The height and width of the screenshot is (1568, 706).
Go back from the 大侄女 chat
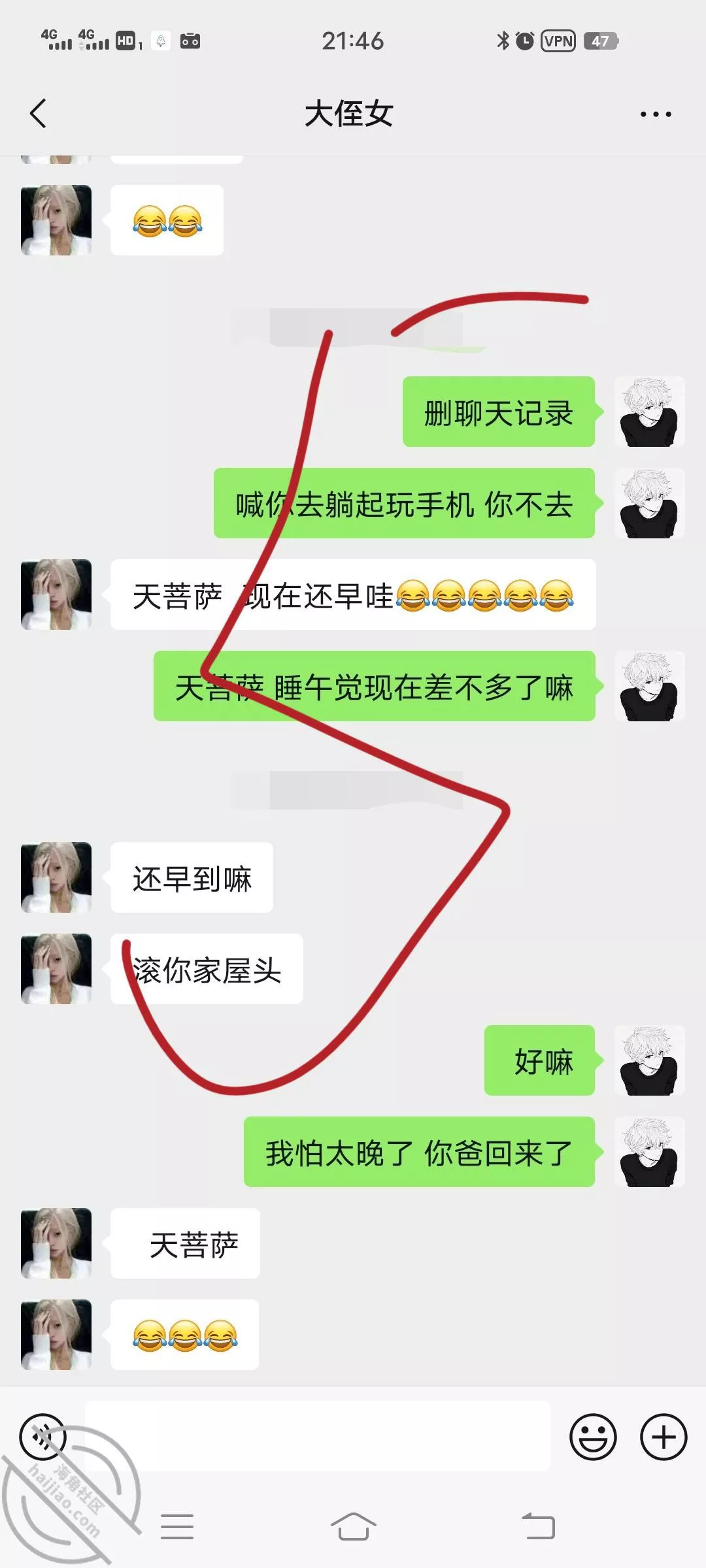pos(38,114)
